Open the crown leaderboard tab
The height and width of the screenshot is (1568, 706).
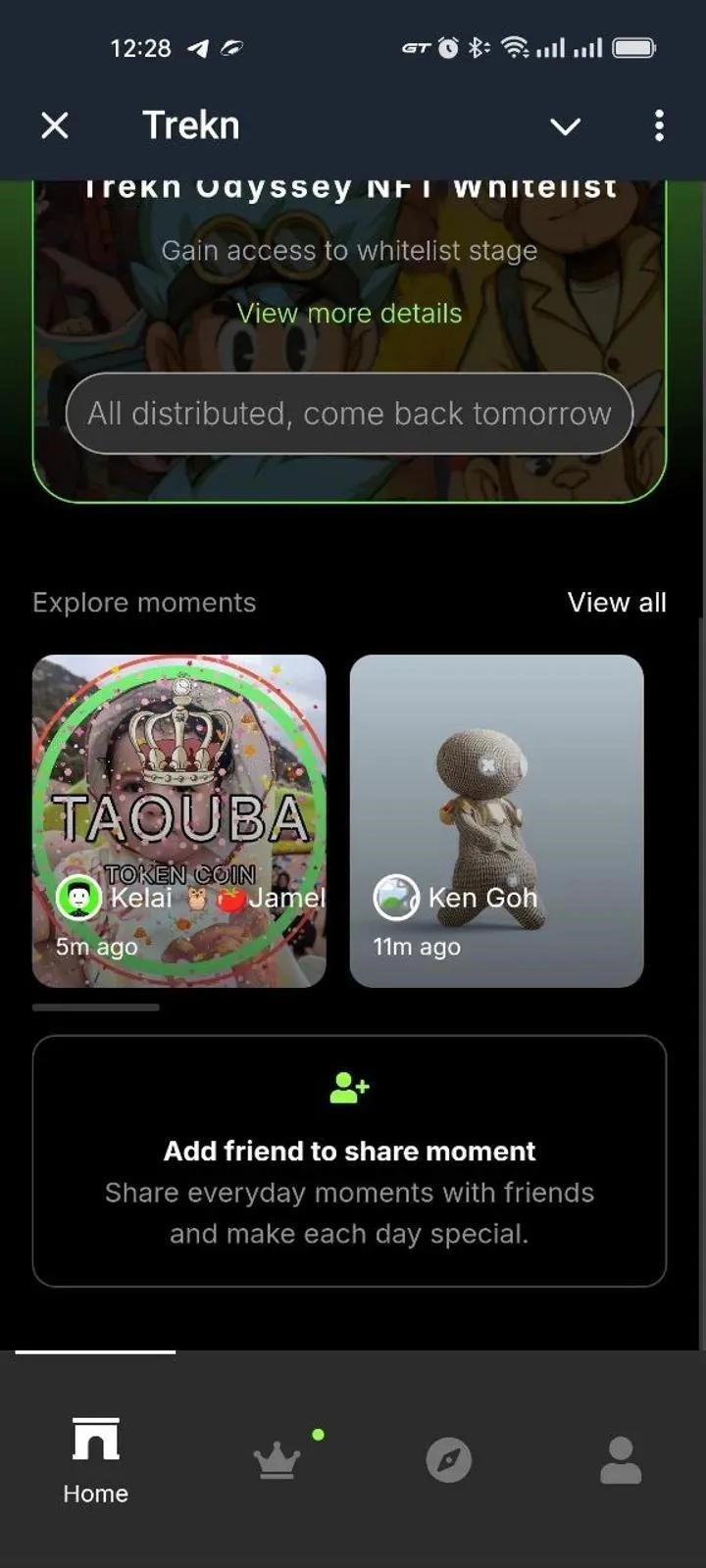click(x=277, y=1460)
